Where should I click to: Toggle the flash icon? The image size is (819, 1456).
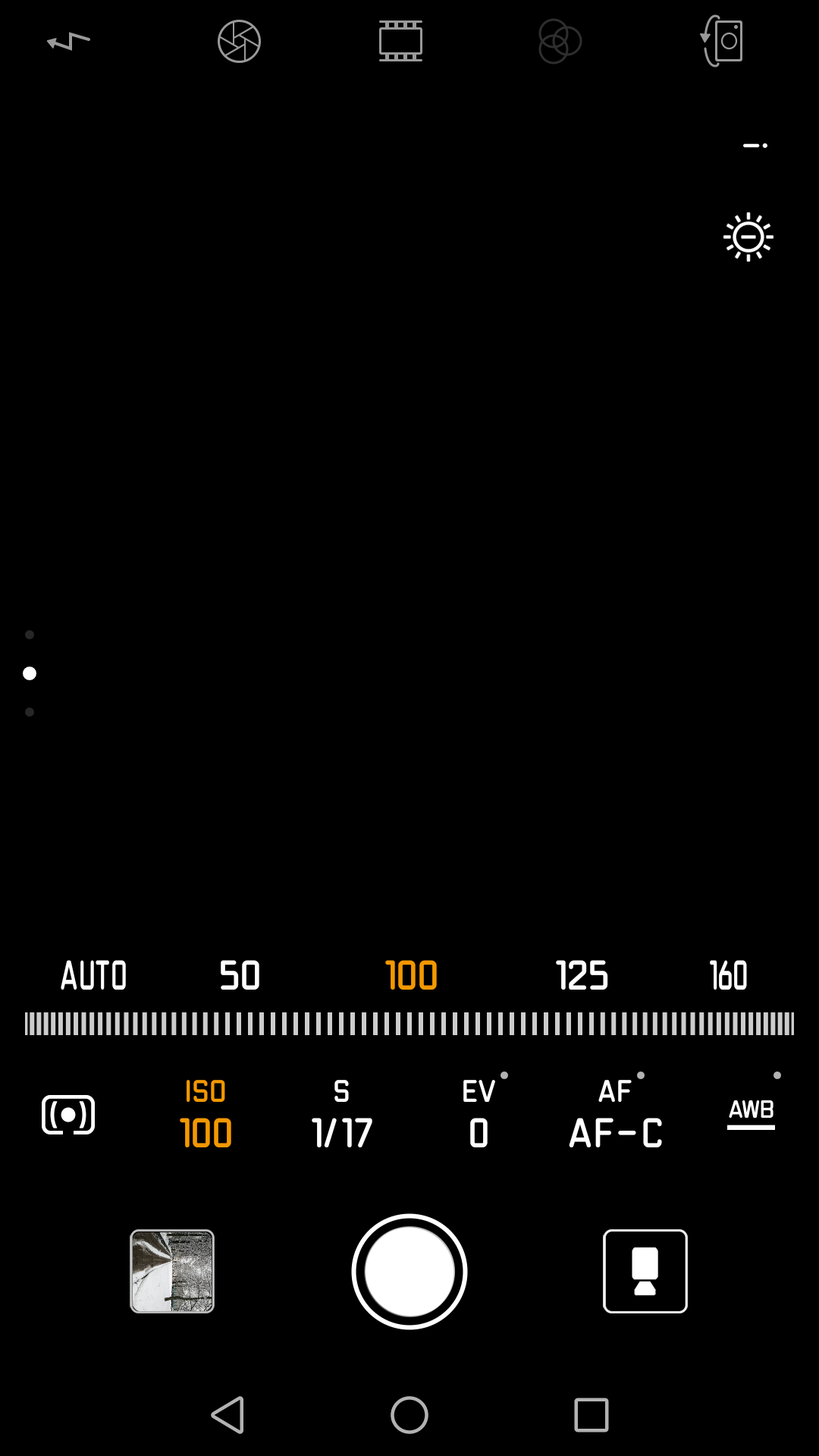tap(69, 41)
